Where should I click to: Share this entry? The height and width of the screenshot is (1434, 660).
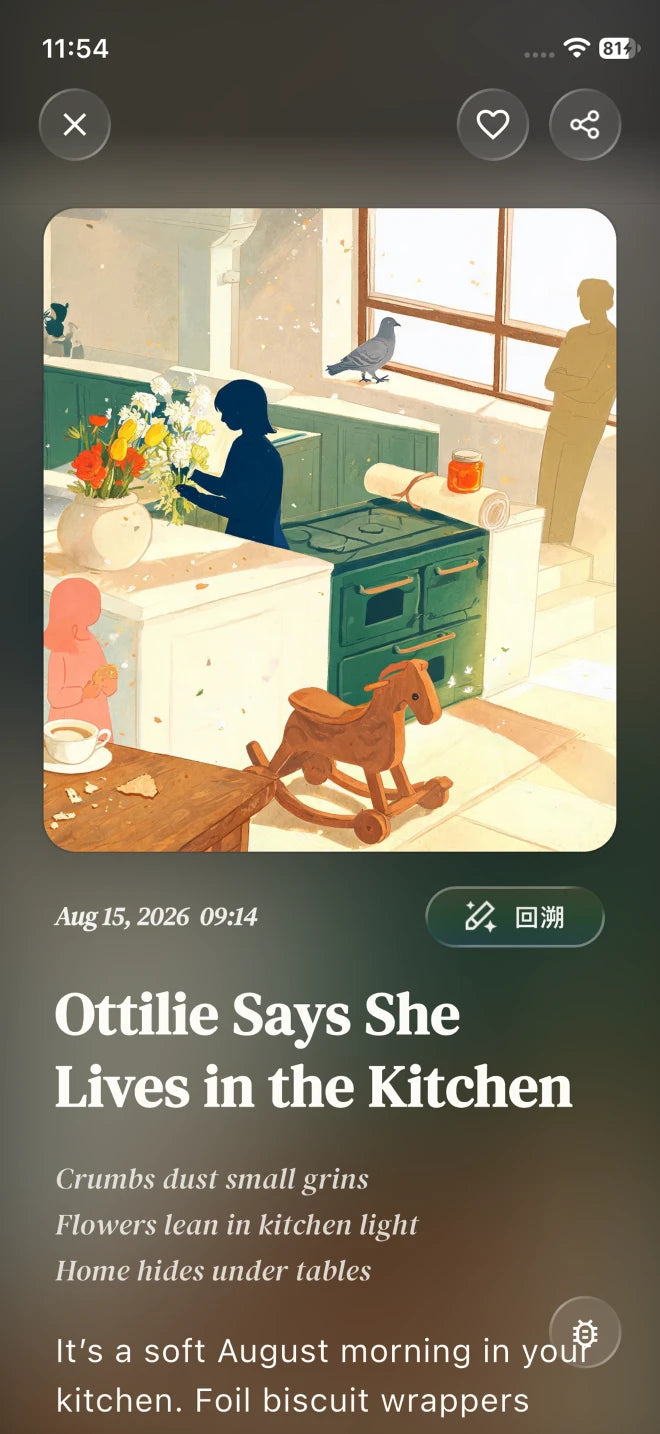coord(585,125)
